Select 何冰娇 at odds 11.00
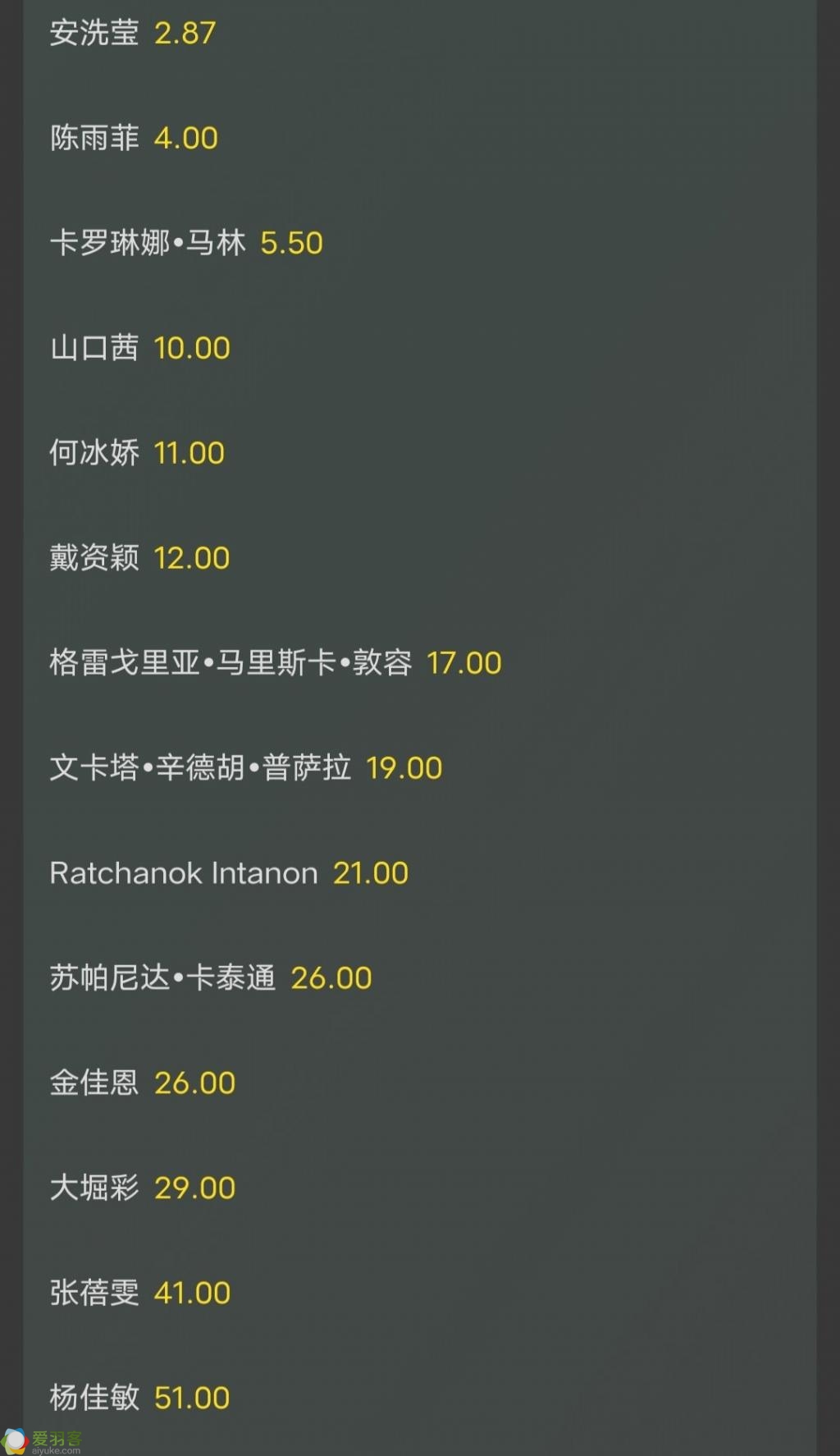 click(137, 453)
